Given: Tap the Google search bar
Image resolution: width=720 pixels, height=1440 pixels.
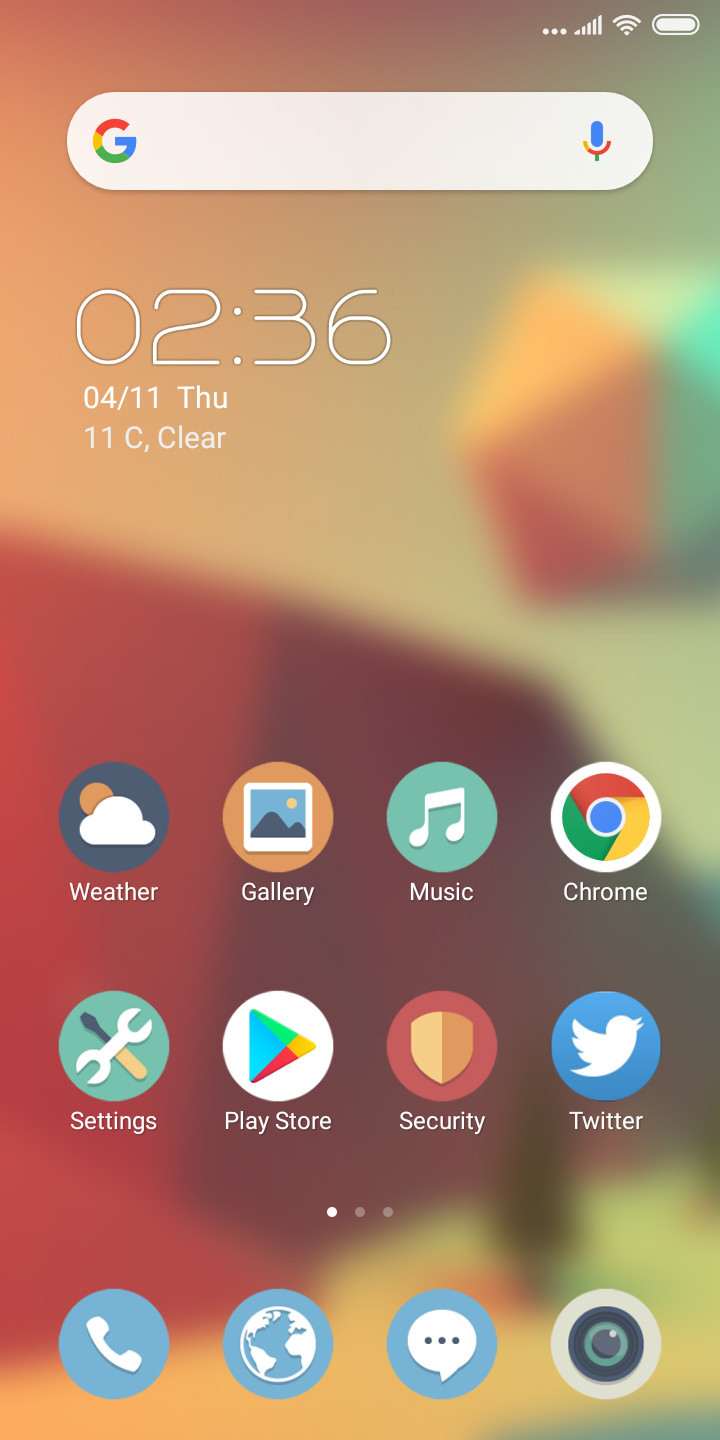Looking at the screenshot, I should [x=360, y=141].
